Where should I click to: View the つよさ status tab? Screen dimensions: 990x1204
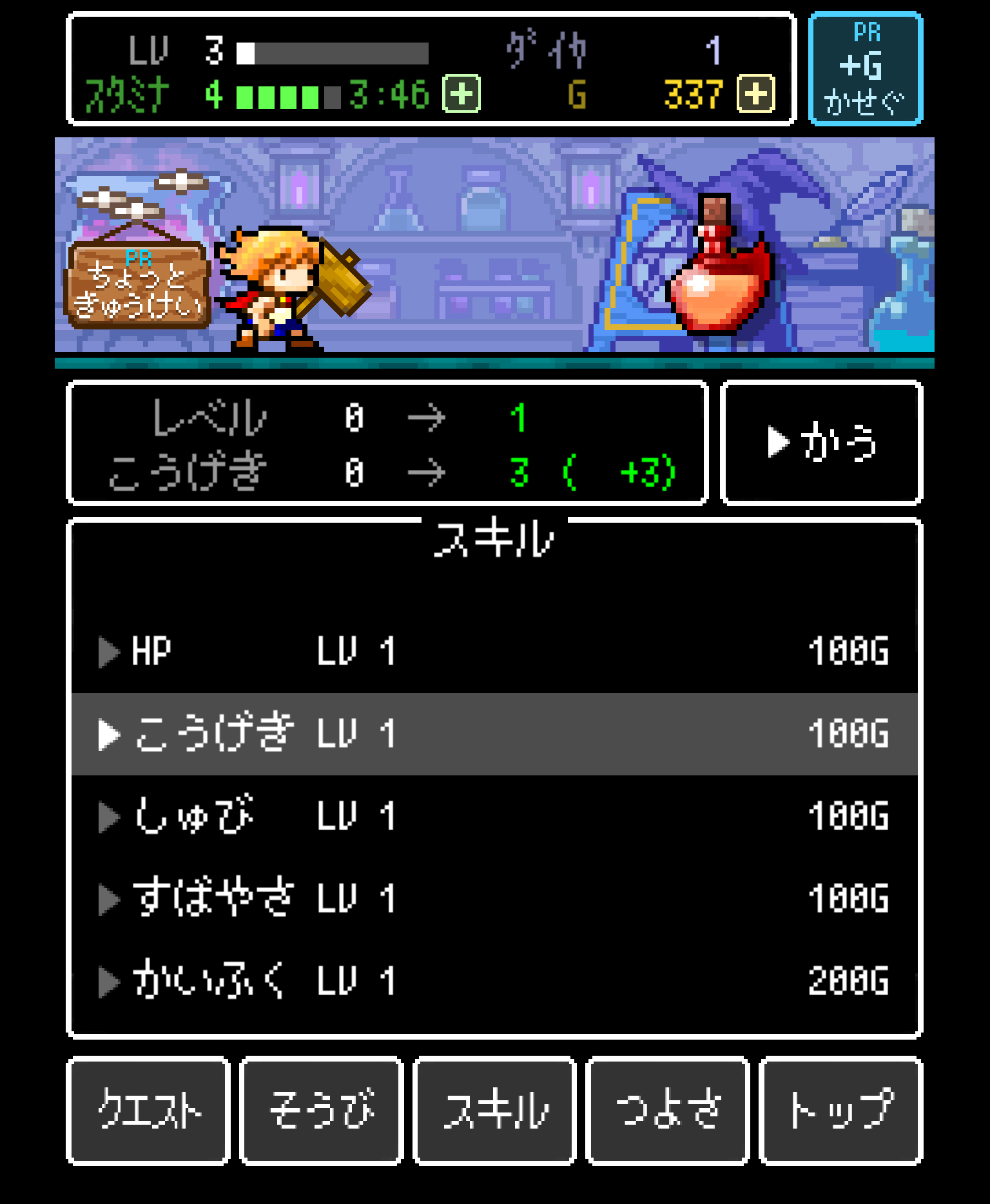668,1110
